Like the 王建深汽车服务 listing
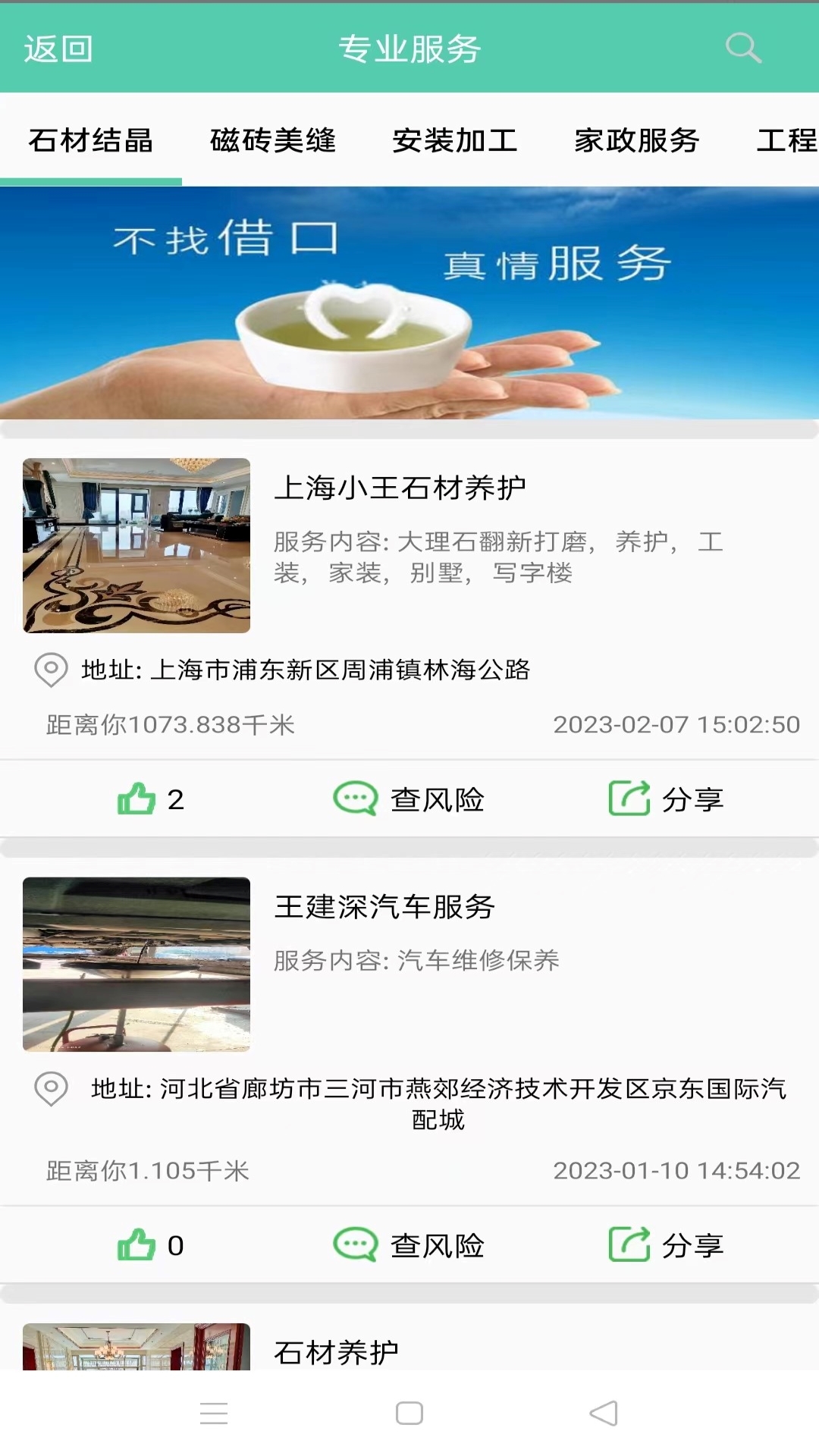This screenshot has height=1456, width=819. (150, 1245)
